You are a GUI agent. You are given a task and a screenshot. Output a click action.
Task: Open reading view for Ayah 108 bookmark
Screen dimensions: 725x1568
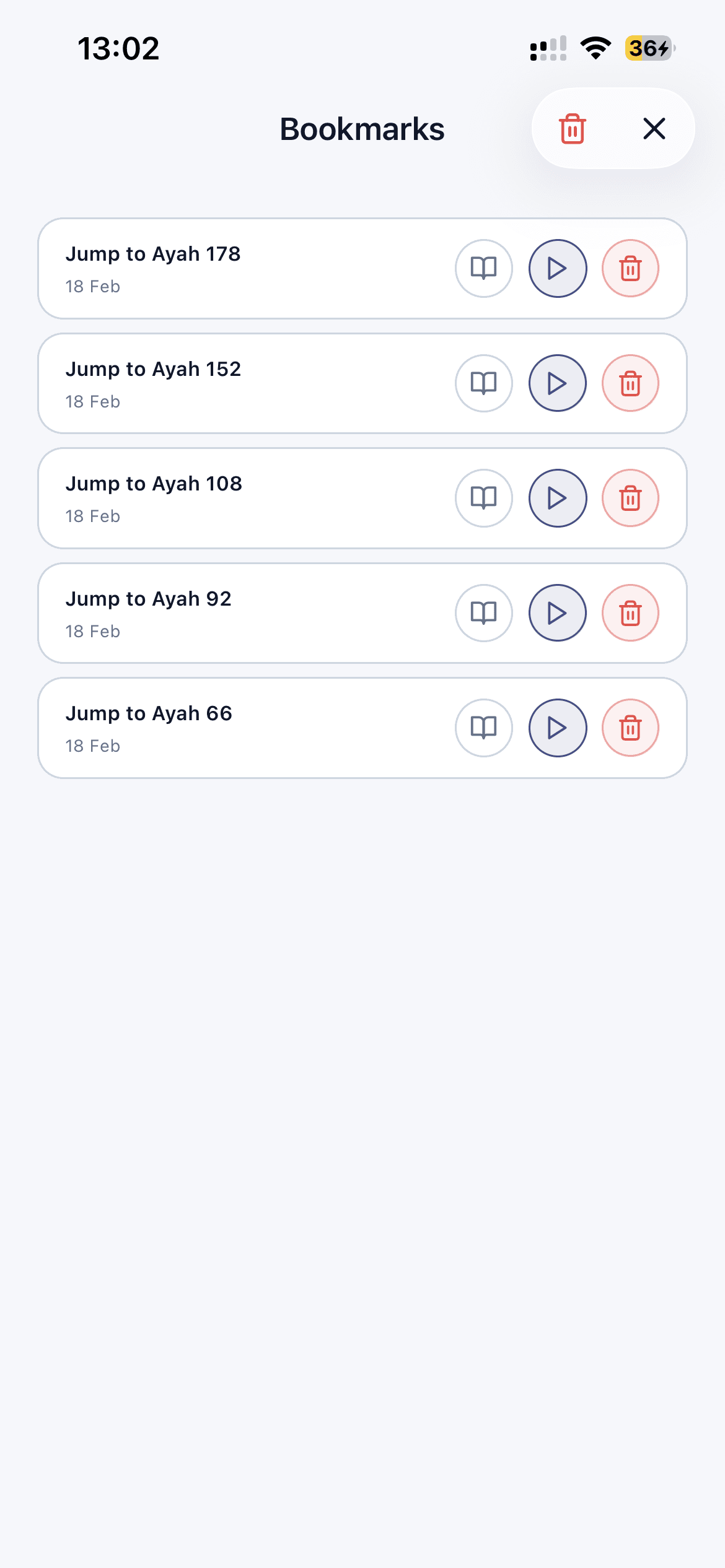(x=483, y=498)
